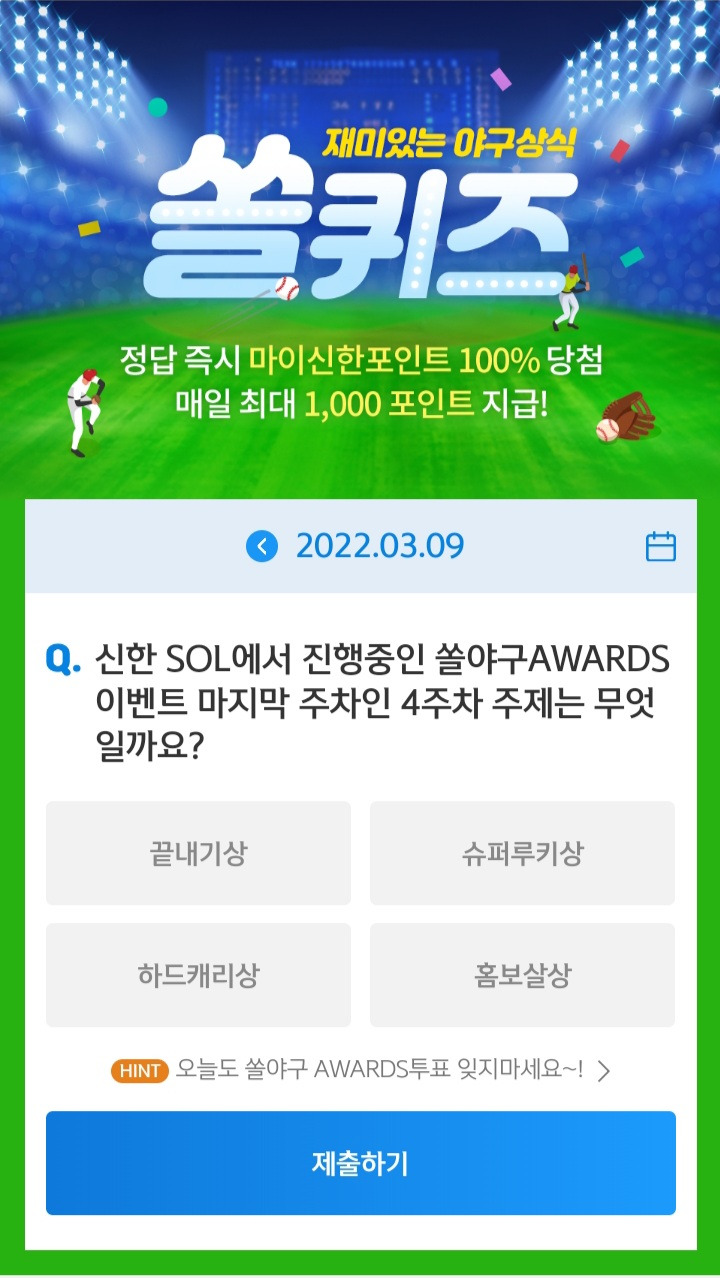Go to the previous quiz date

click(262, 547)
